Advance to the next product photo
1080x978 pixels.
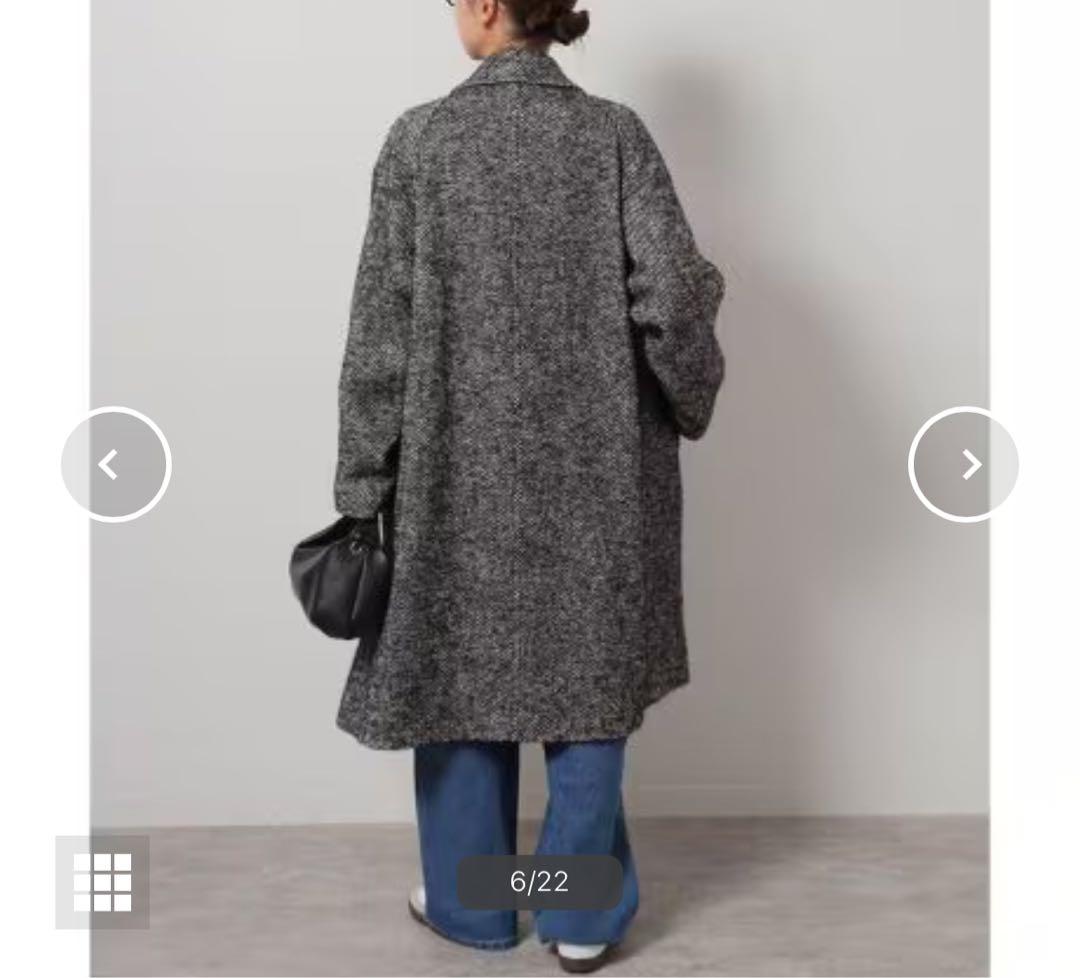(964, 464)
